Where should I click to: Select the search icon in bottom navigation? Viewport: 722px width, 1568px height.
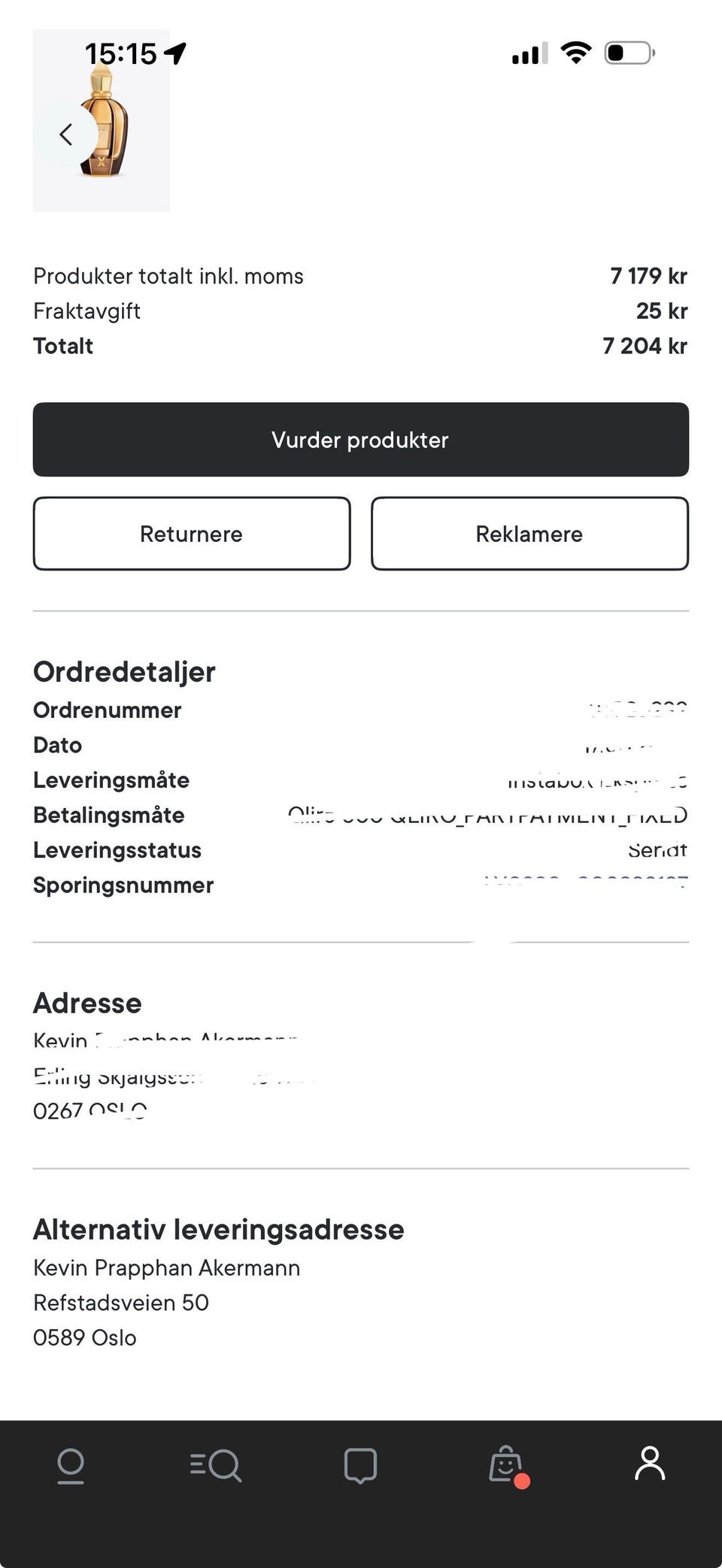pyautogui.click(x=216, y=1465)
